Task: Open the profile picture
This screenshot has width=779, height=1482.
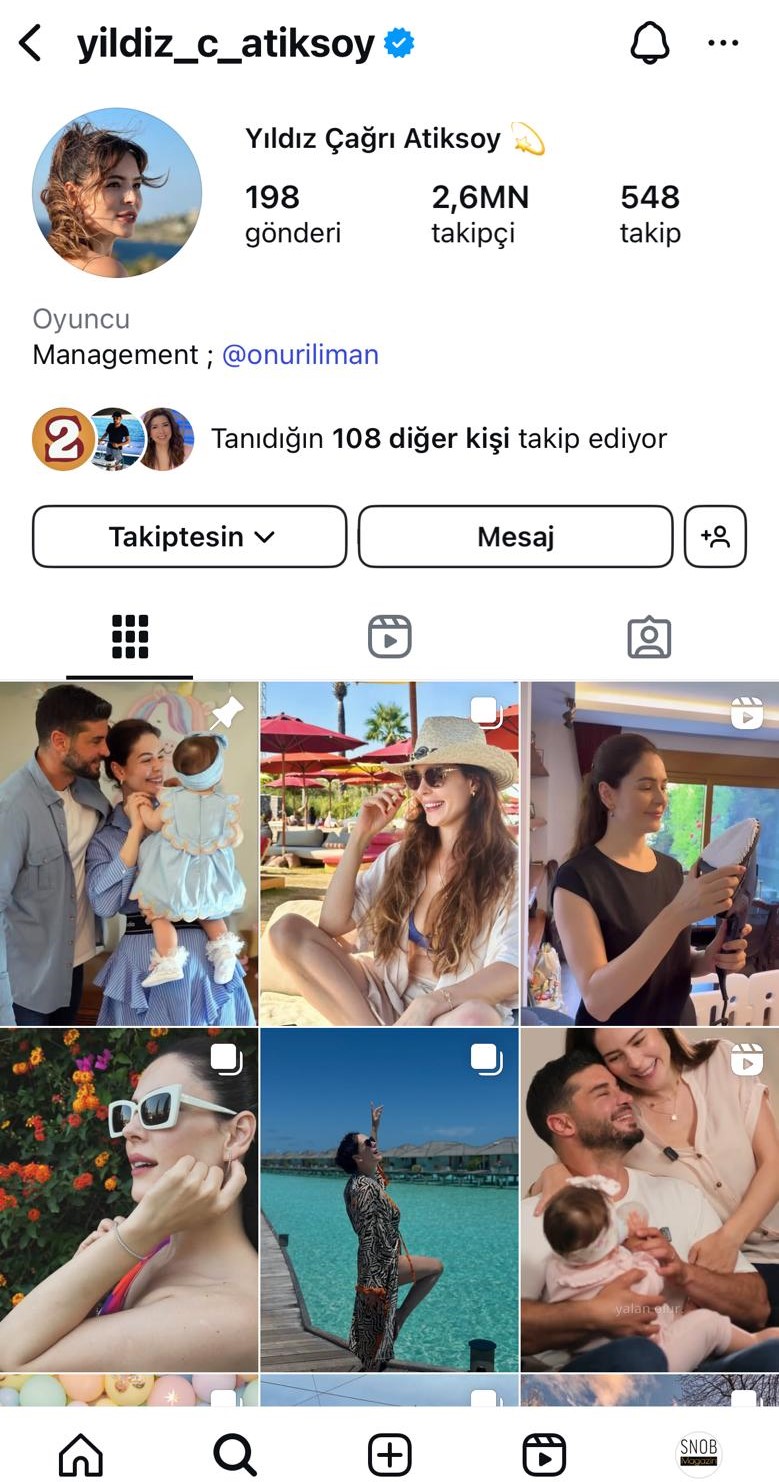Action: tap(117, 192)
